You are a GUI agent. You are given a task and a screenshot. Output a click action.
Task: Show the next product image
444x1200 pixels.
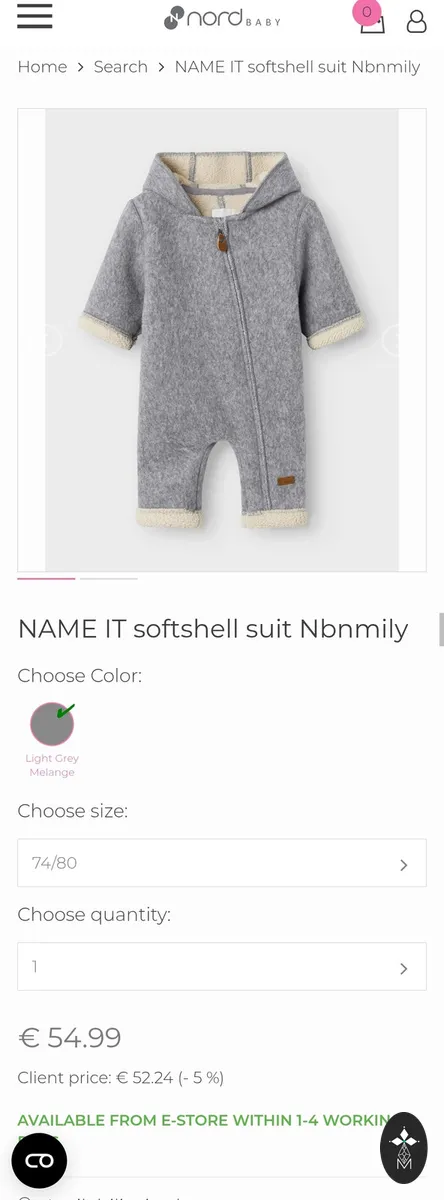(x=396, y=340)
